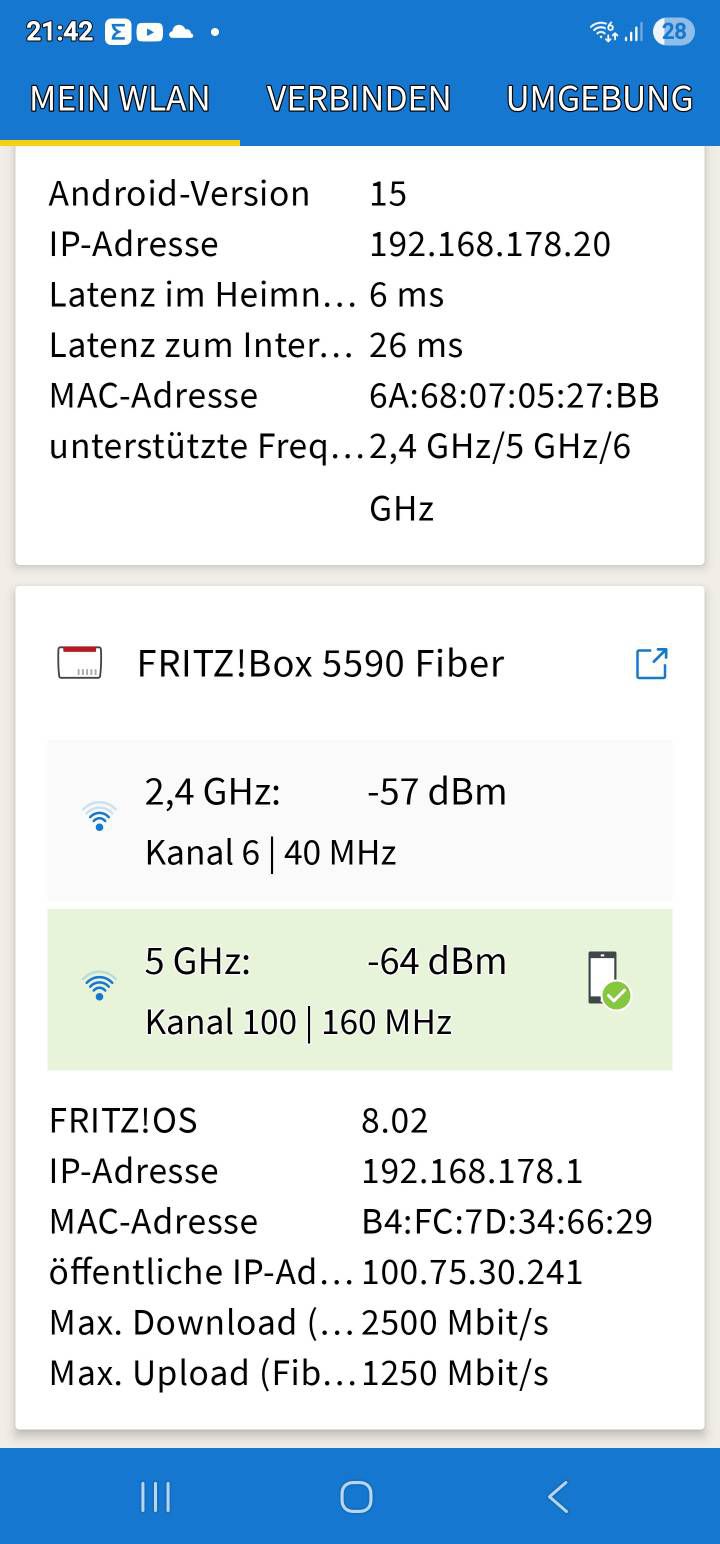Go to the home screen

(x=357, y=1497)
